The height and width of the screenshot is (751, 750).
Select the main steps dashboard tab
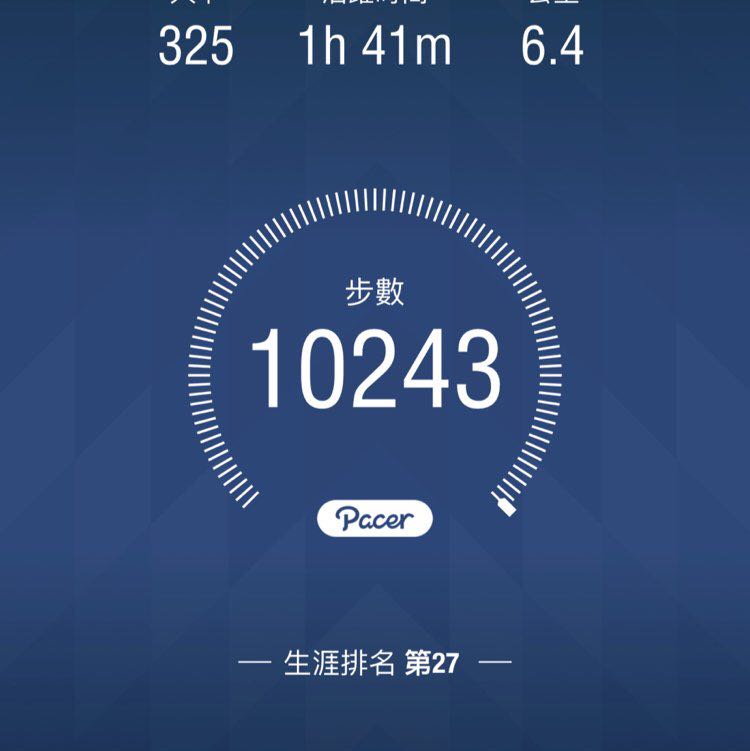pyautogui.click(x=375, y=360)
